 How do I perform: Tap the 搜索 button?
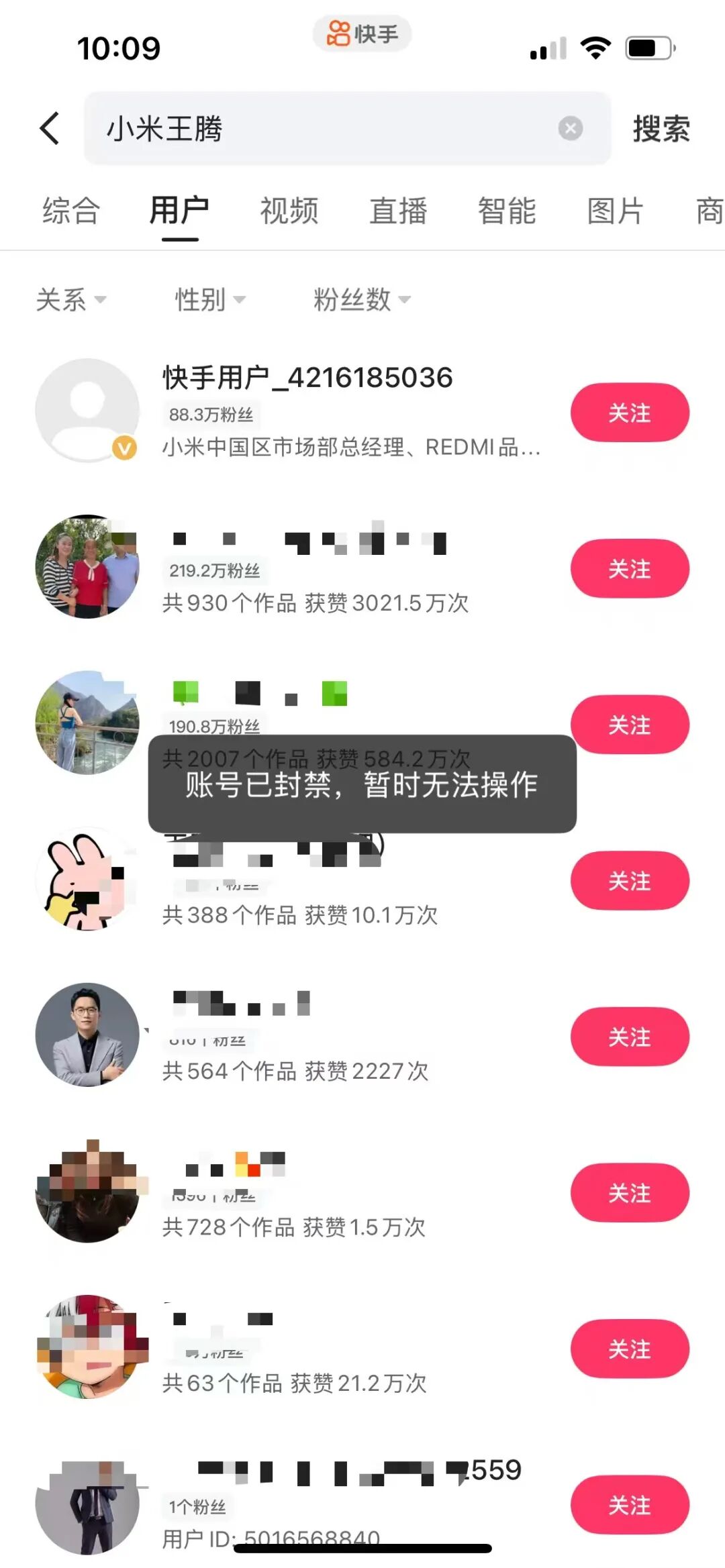click(x=661, y=128)
